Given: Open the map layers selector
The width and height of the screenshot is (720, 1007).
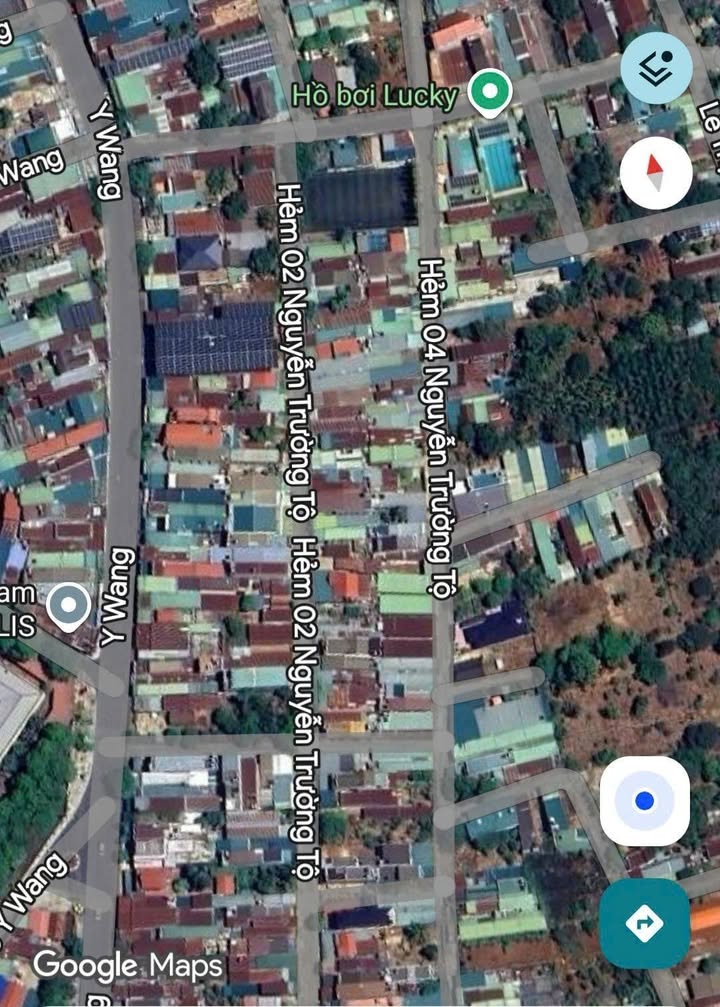Looking at the screenshot, I should tap(656, 68).
